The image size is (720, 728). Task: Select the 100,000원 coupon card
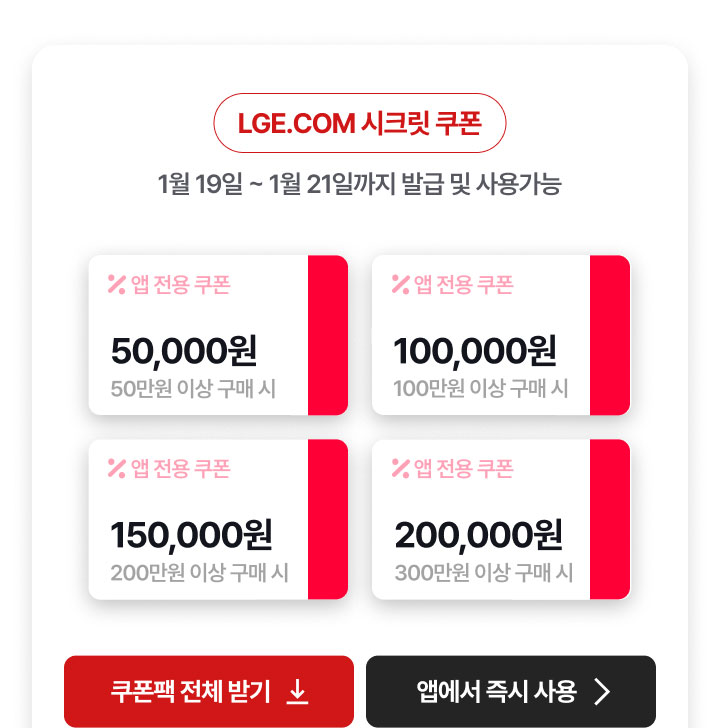(x=500, y=335)
